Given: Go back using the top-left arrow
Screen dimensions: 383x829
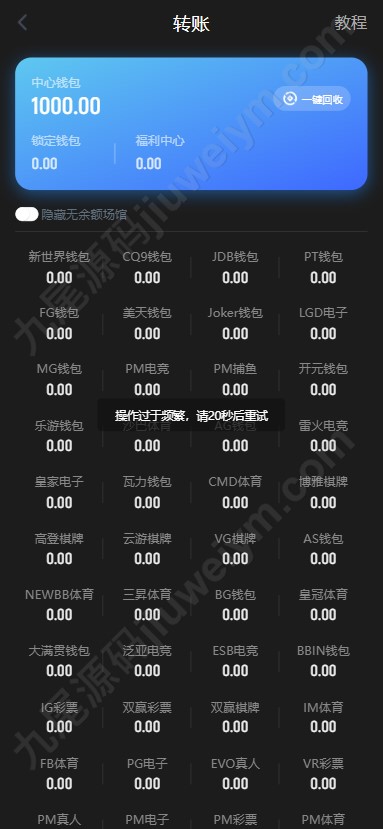Looking at the screenshot, I should (22, 23).
